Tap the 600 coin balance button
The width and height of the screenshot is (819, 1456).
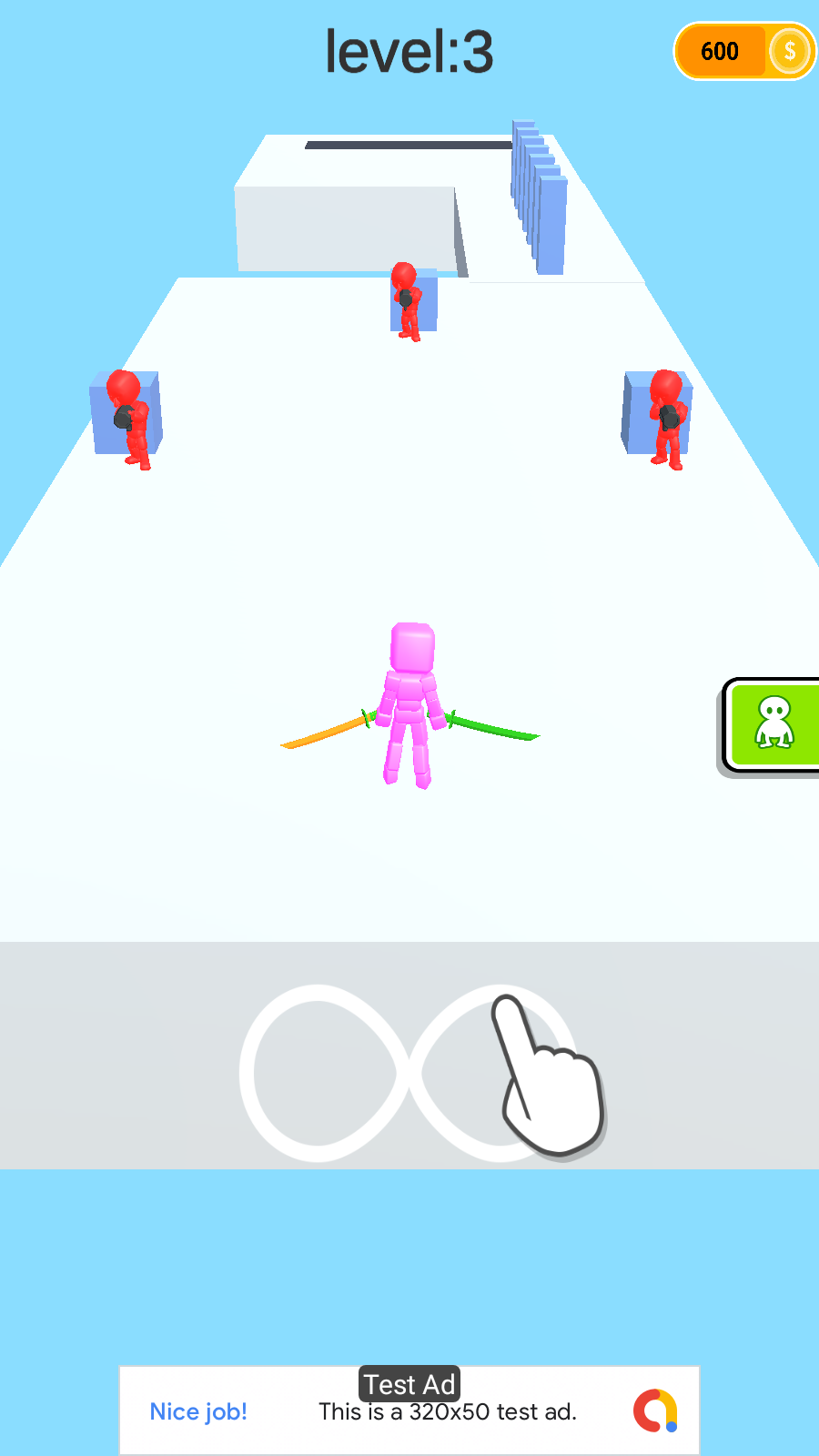[x=743, y=51]
